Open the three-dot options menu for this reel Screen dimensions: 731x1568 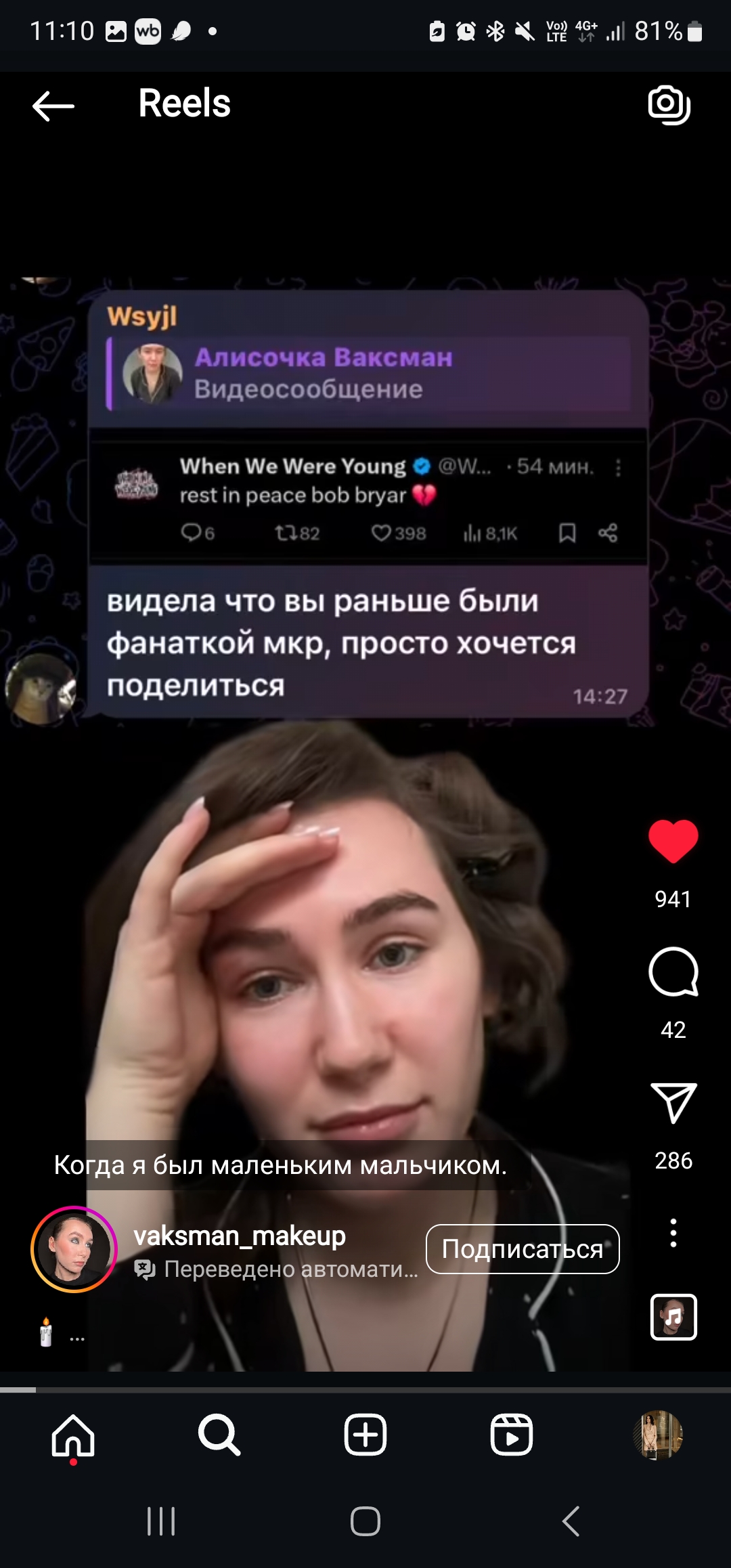(x=673, y=1233)
